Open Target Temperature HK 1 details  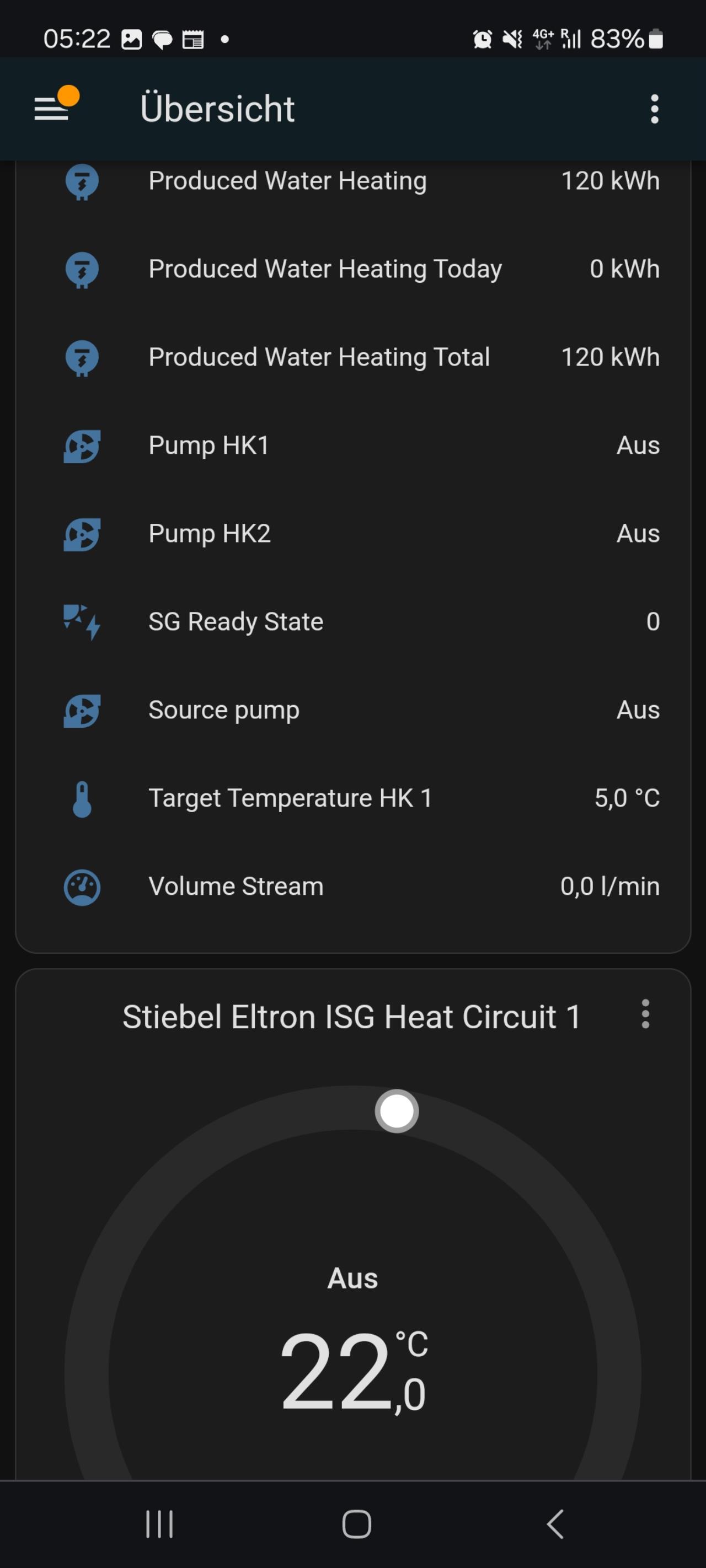352,798
